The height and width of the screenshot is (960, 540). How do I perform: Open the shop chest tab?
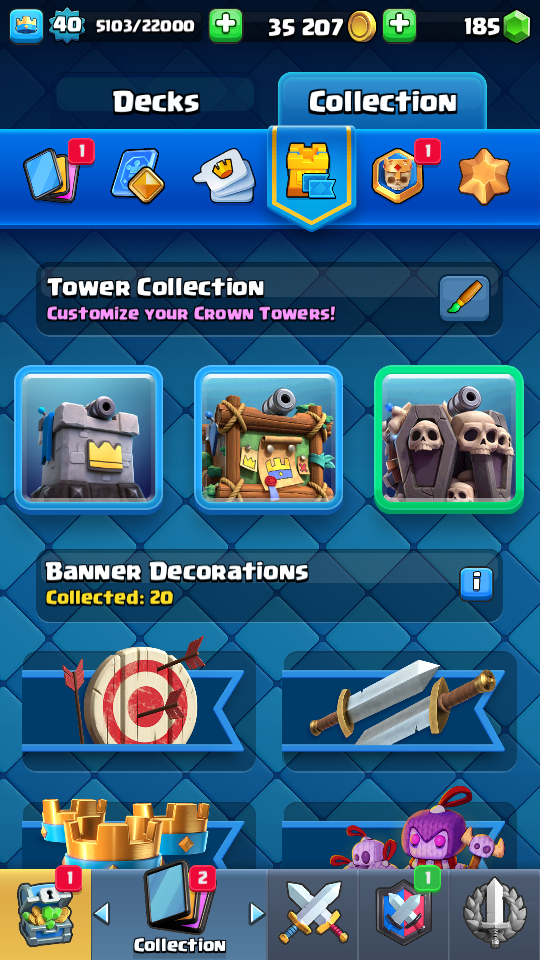44,913
